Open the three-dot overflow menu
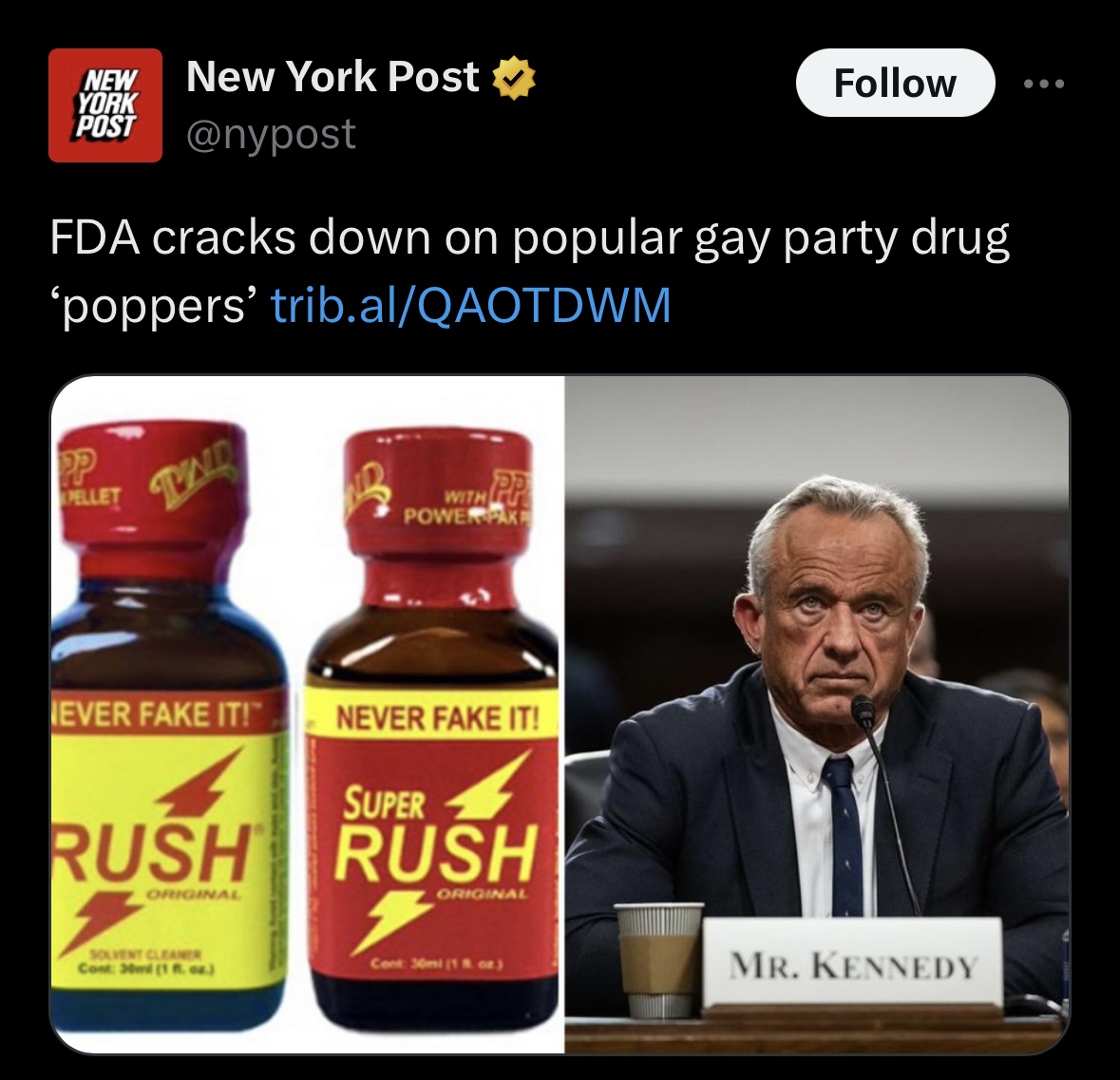The image size is (1120, 1080). click(x=1044, y=85)
